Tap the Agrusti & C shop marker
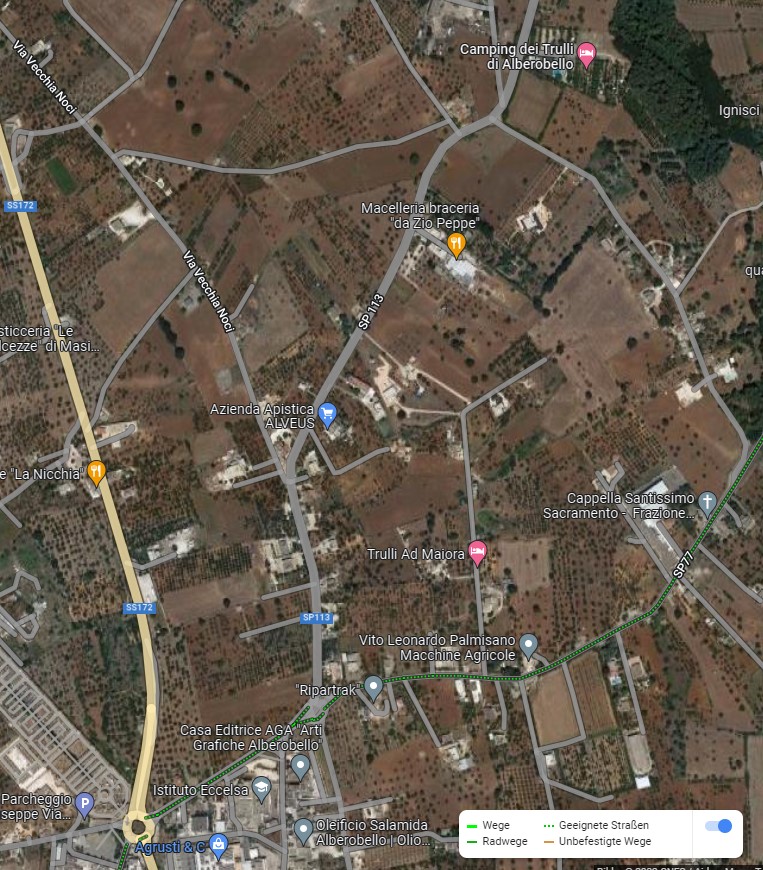 (219, 845)
